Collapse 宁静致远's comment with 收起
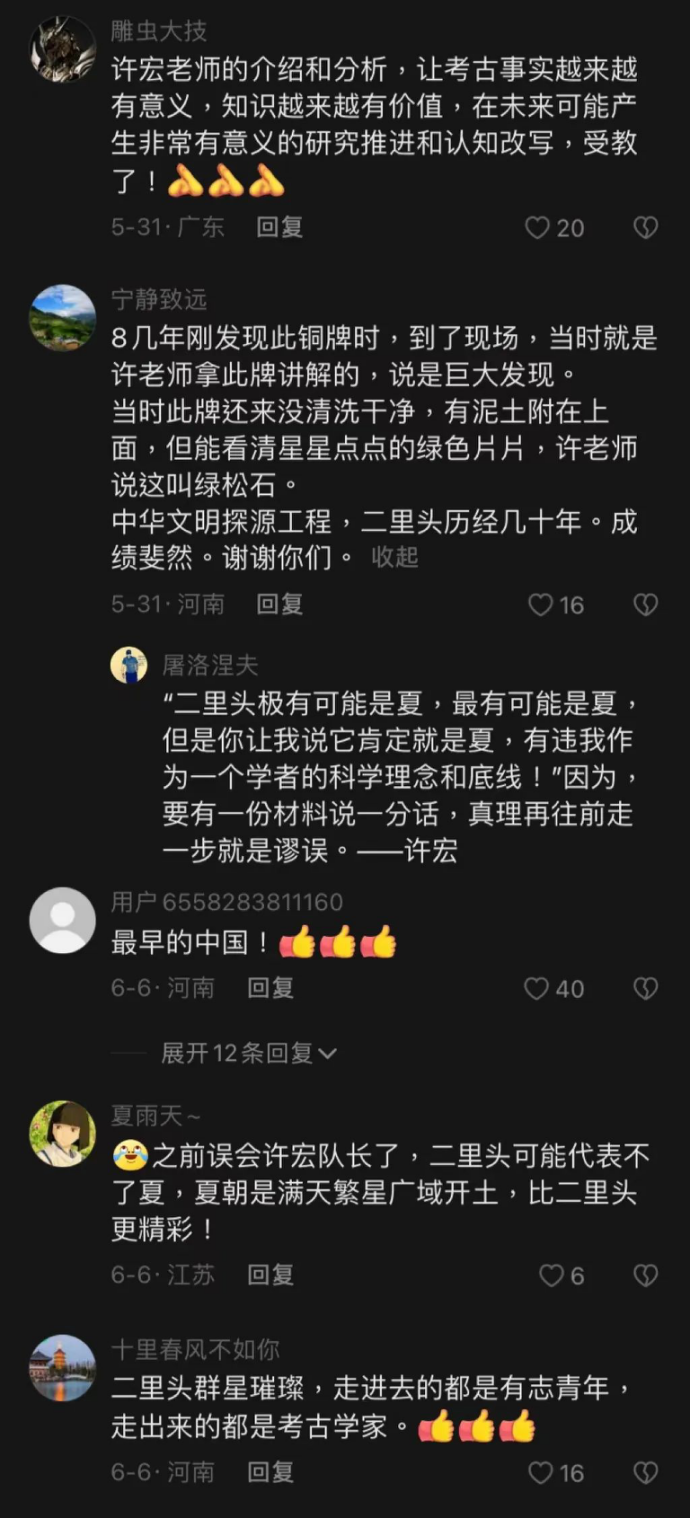This screenshot has width=690, height=1518. (x=395, y=557)
